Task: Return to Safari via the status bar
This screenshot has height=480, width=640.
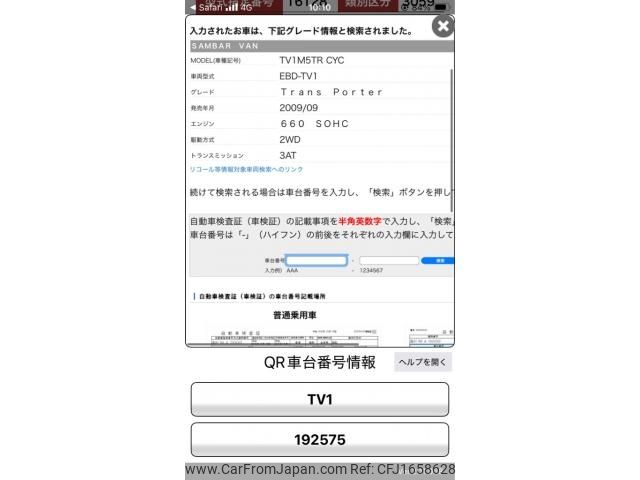Action: tap(208, 6)
